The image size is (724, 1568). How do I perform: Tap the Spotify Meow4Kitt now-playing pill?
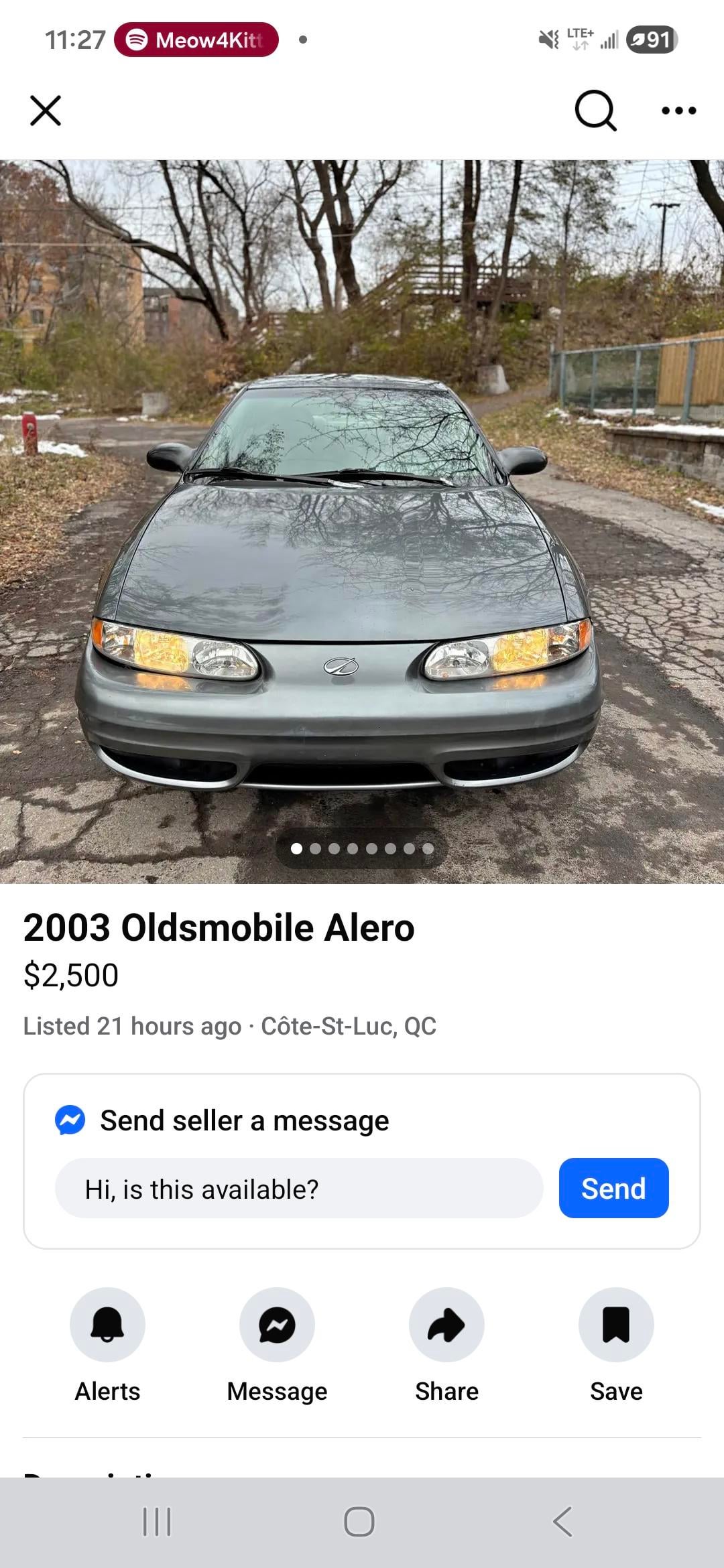point(196,40)
